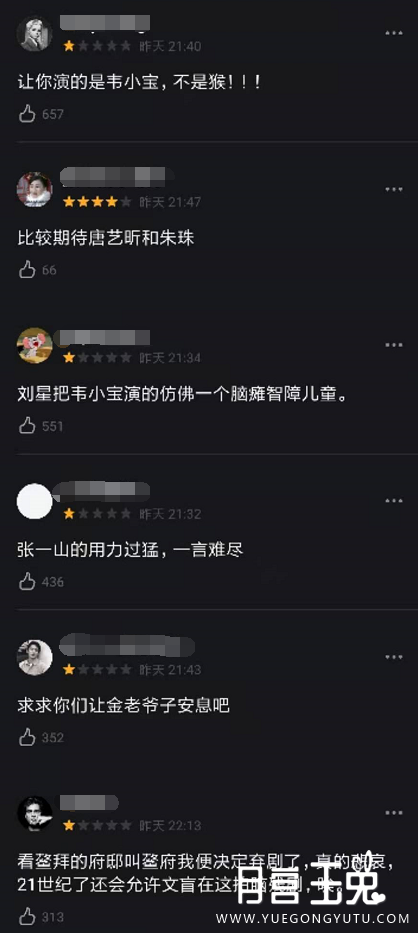Screen dimensions: 418x933
Task: Open more options for the 21:34 review
Action: (394, 345)
